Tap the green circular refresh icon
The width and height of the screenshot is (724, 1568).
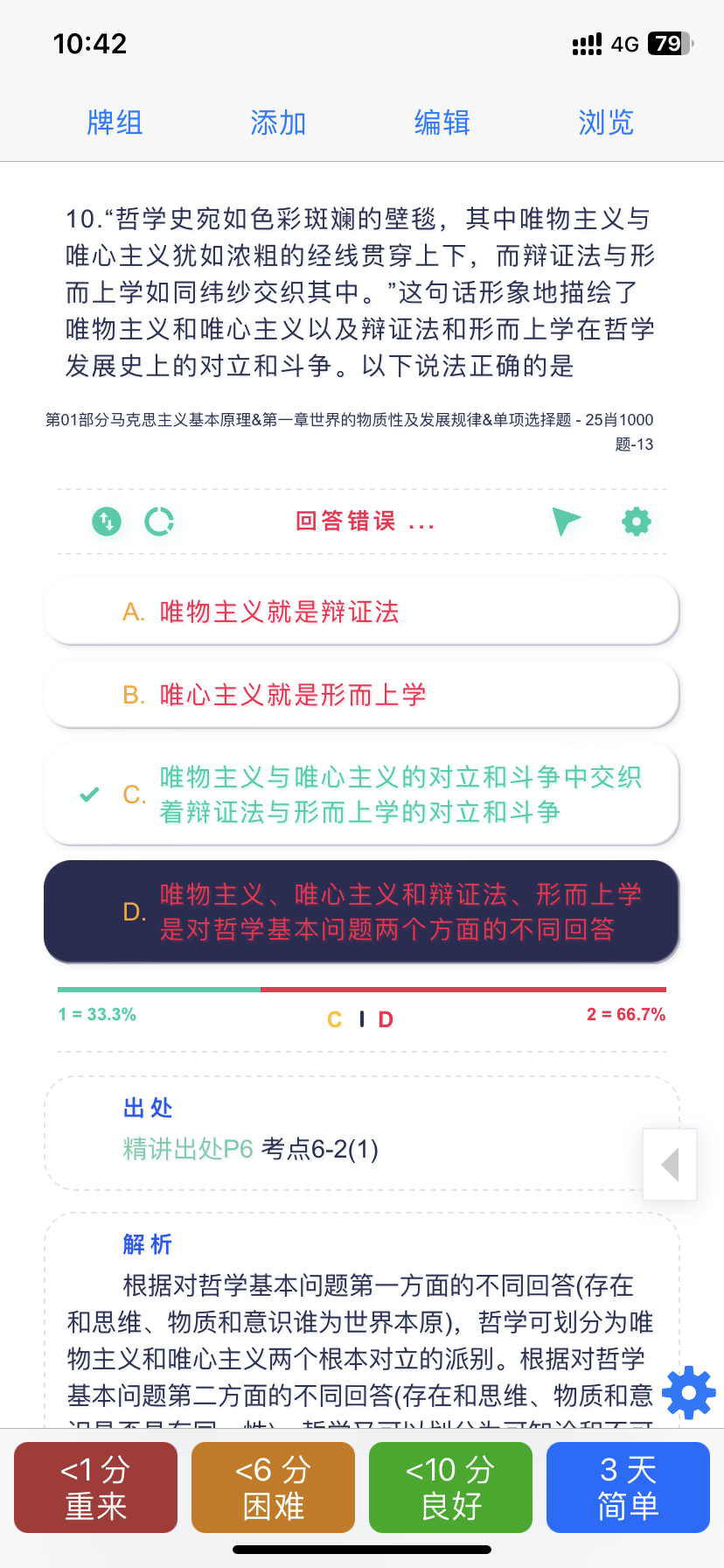pos(159,522)
